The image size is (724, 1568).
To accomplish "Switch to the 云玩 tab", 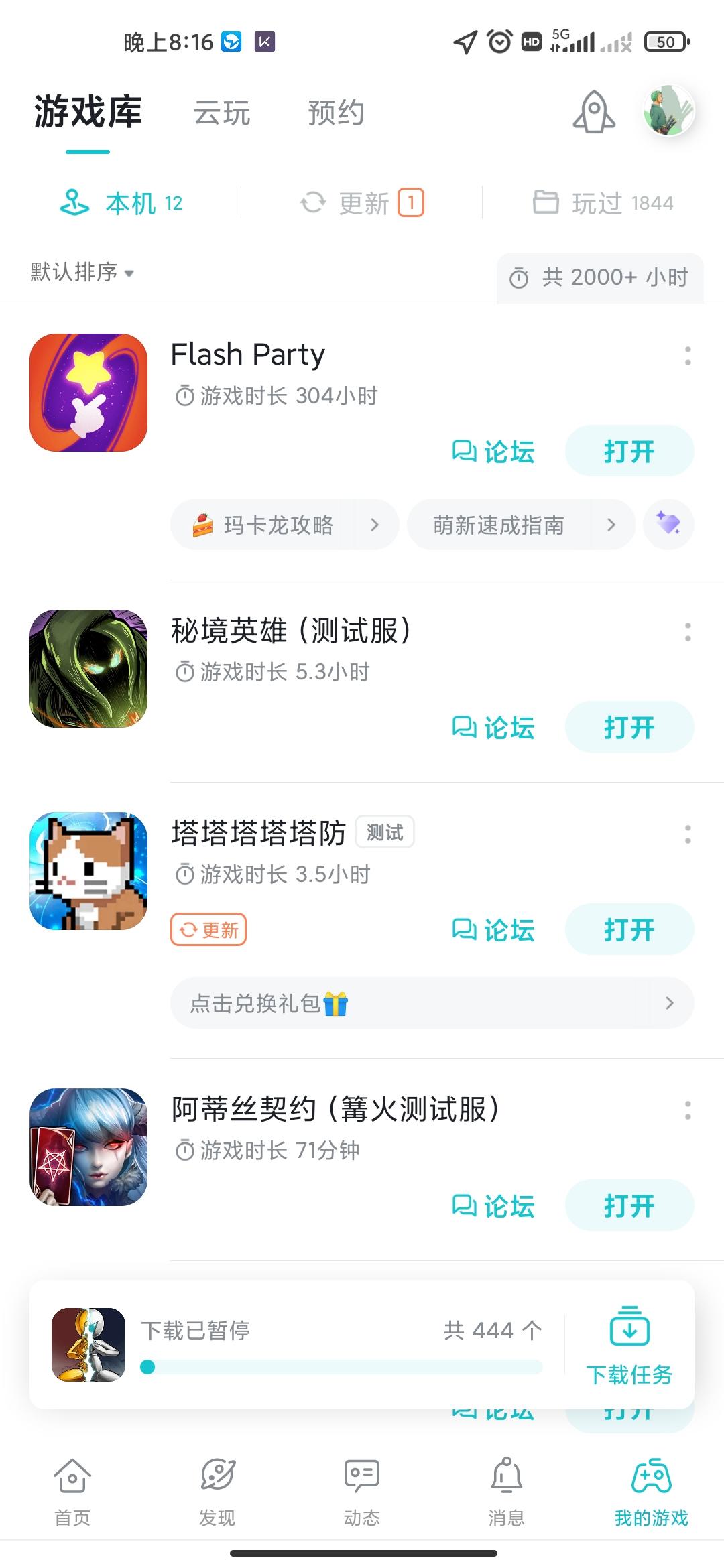I will pyautogui.click(x=222, y=113).
